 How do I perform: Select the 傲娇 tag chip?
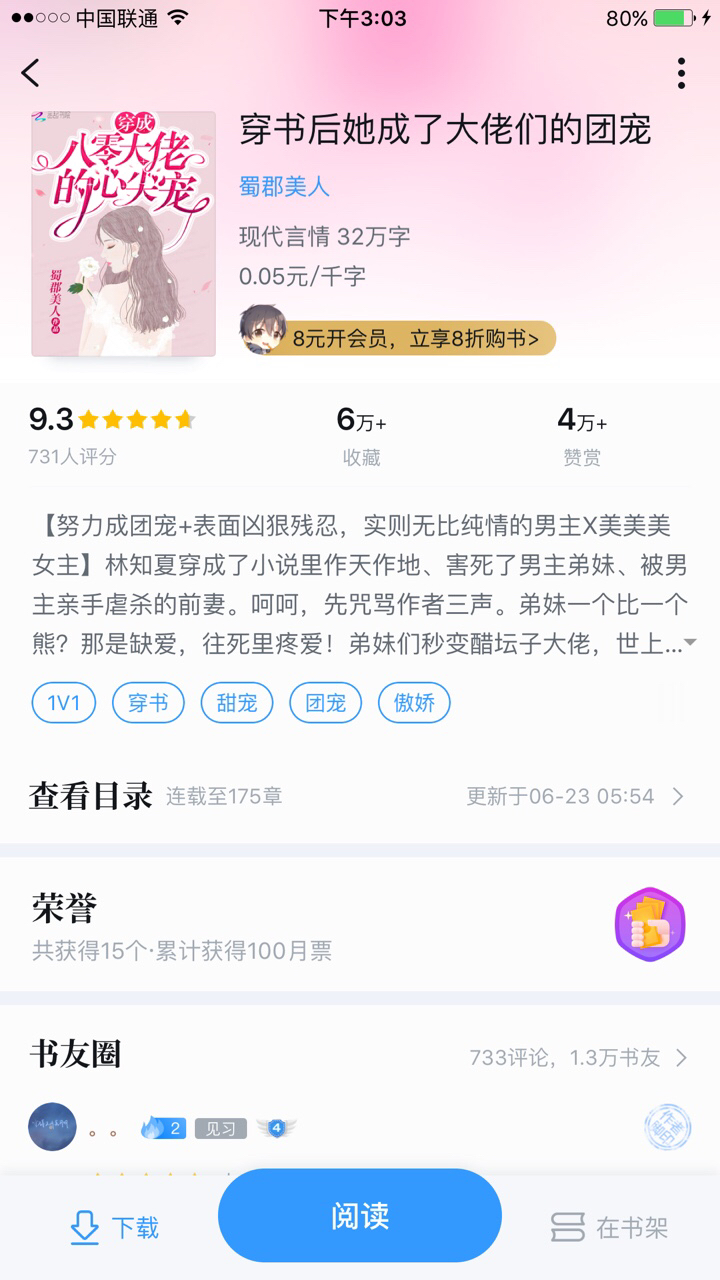point(414,703)
